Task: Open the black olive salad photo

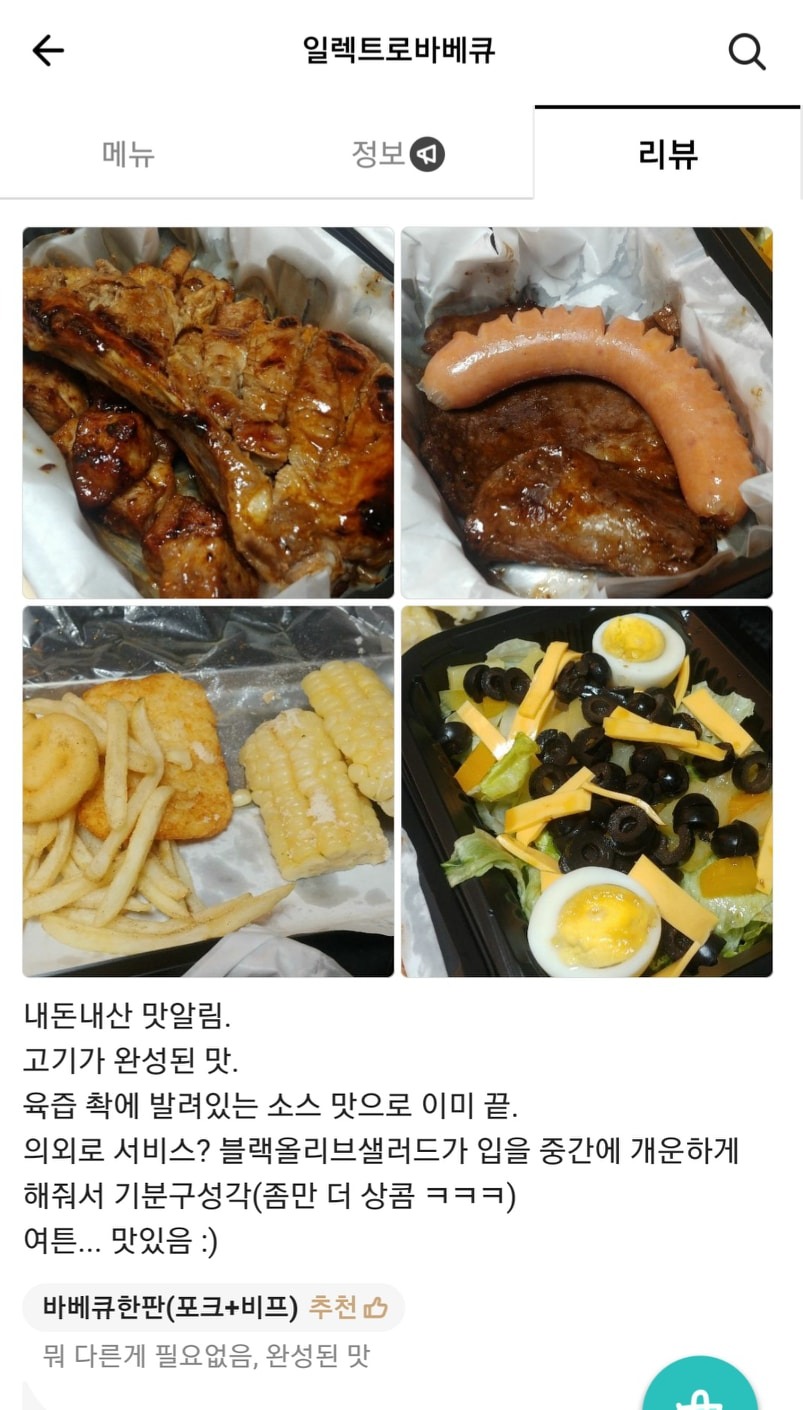Action: tap(587, 791)
